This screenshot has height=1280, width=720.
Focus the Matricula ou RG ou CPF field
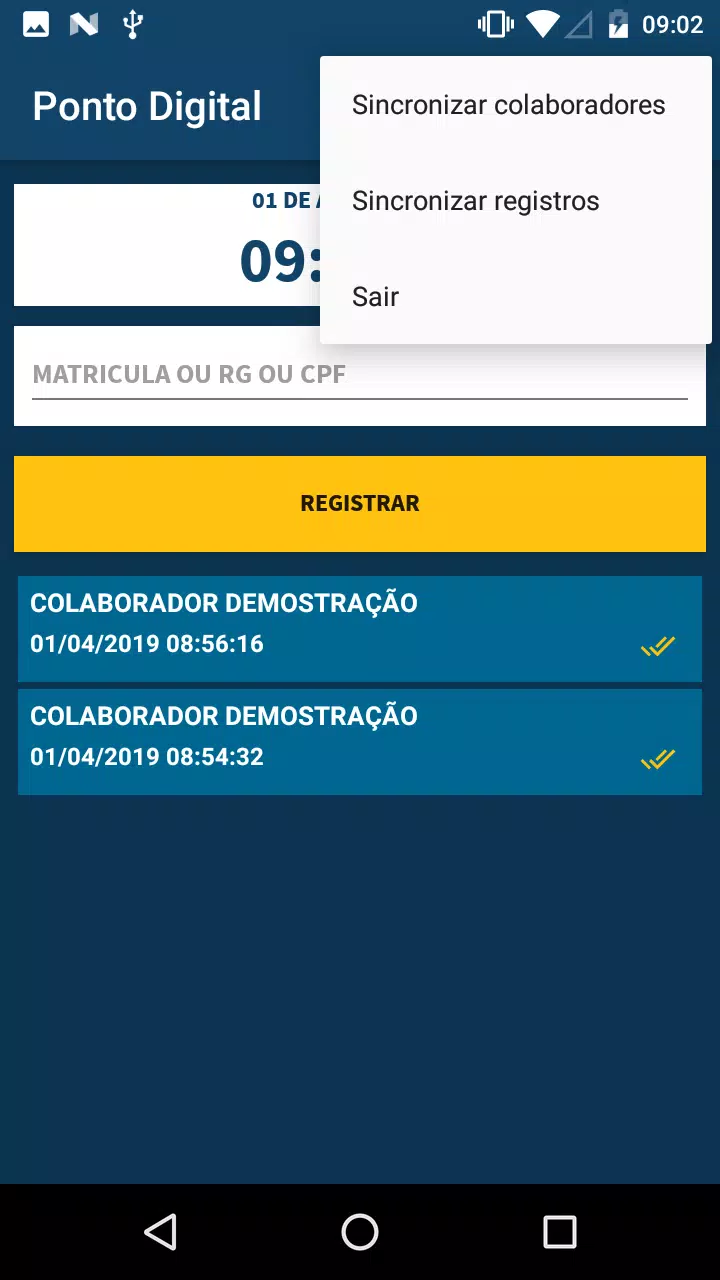pos(360,375)
